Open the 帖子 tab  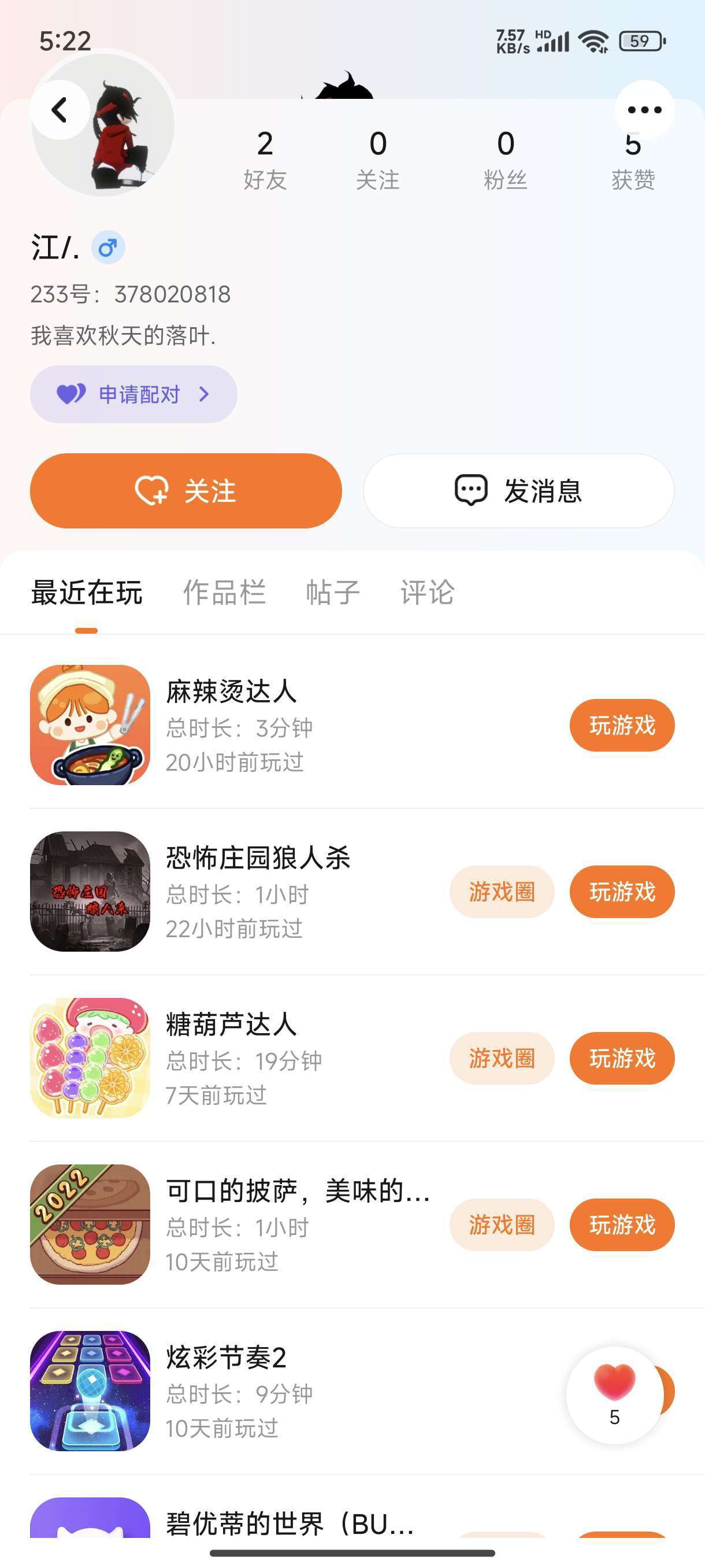pos(333,592)
